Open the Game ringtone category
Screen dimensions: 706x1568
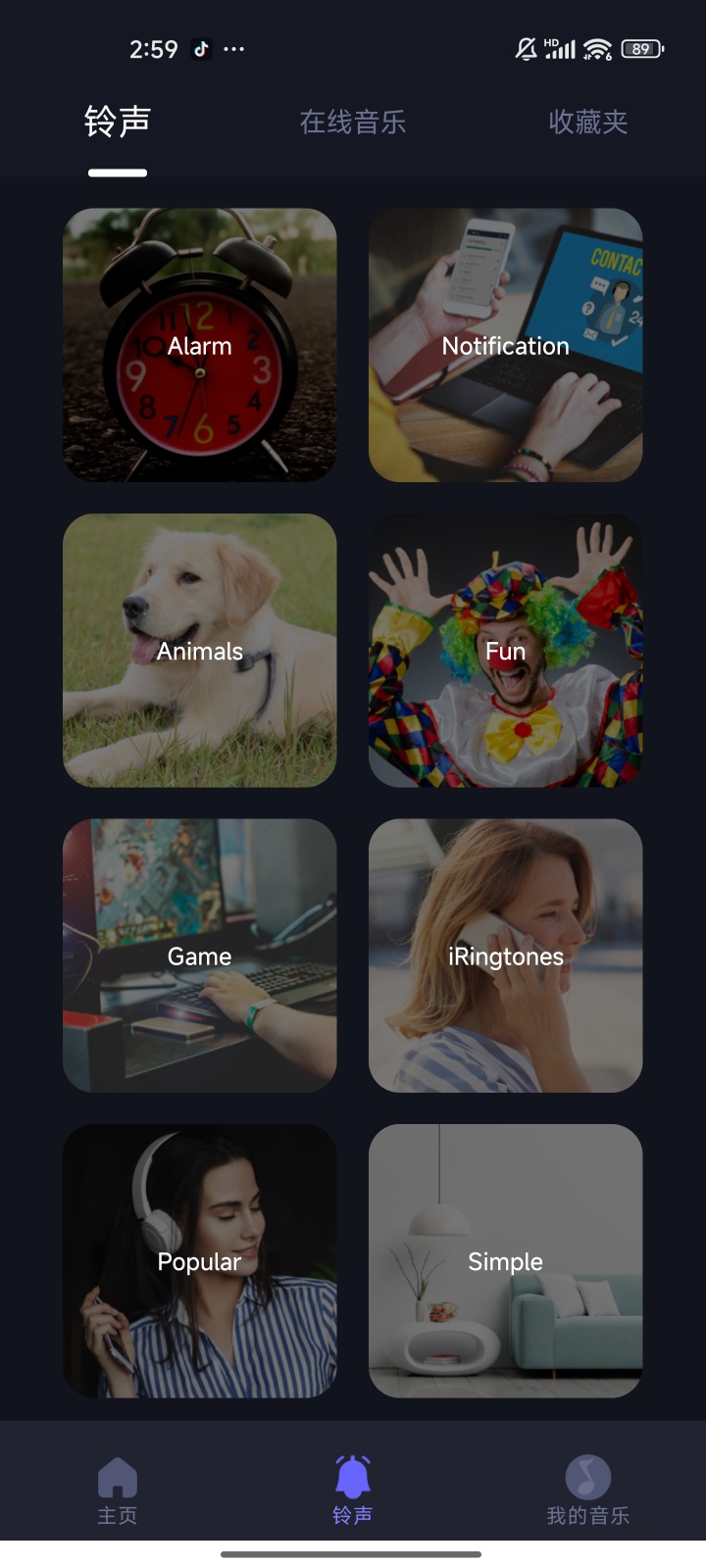(x=200, y=955)
